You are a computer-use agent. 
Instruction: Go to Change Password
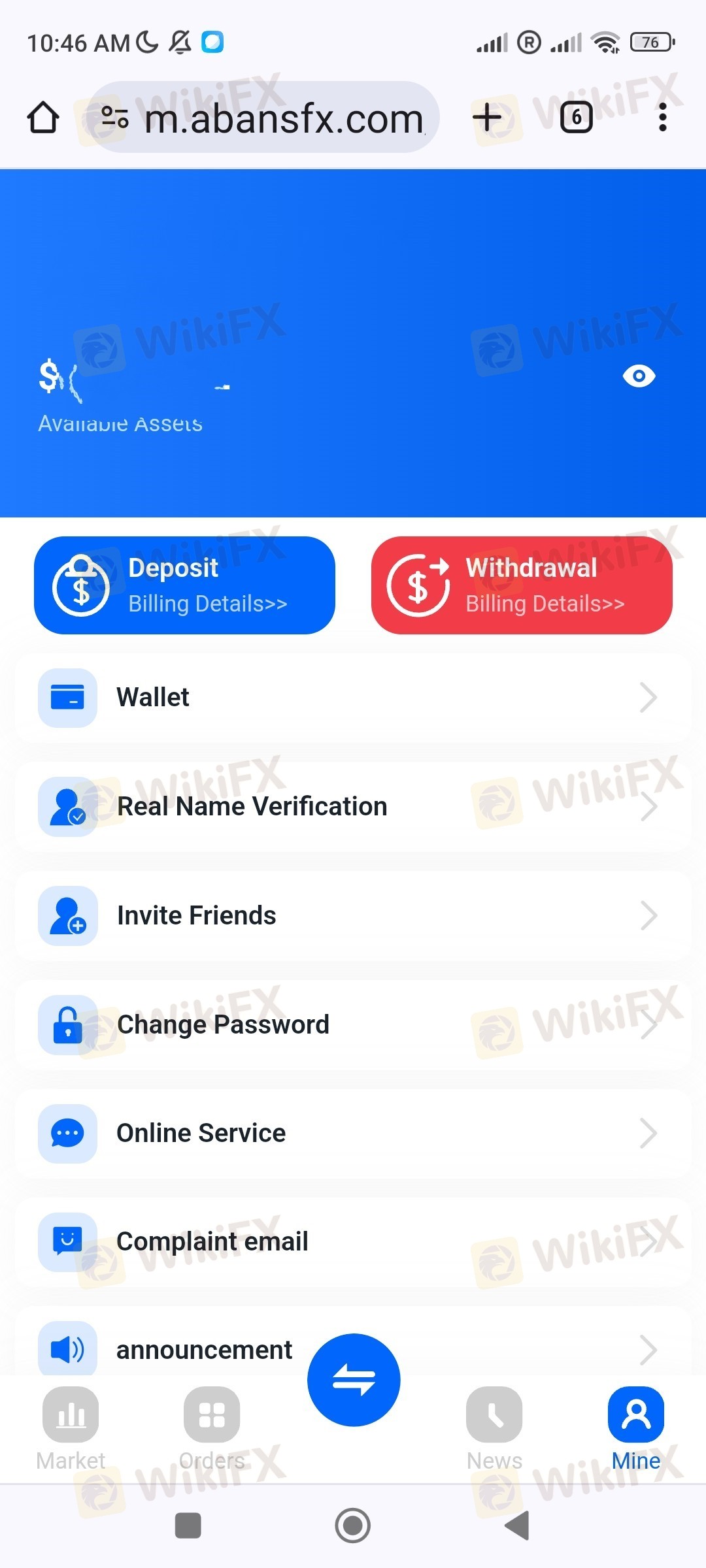353,1024
